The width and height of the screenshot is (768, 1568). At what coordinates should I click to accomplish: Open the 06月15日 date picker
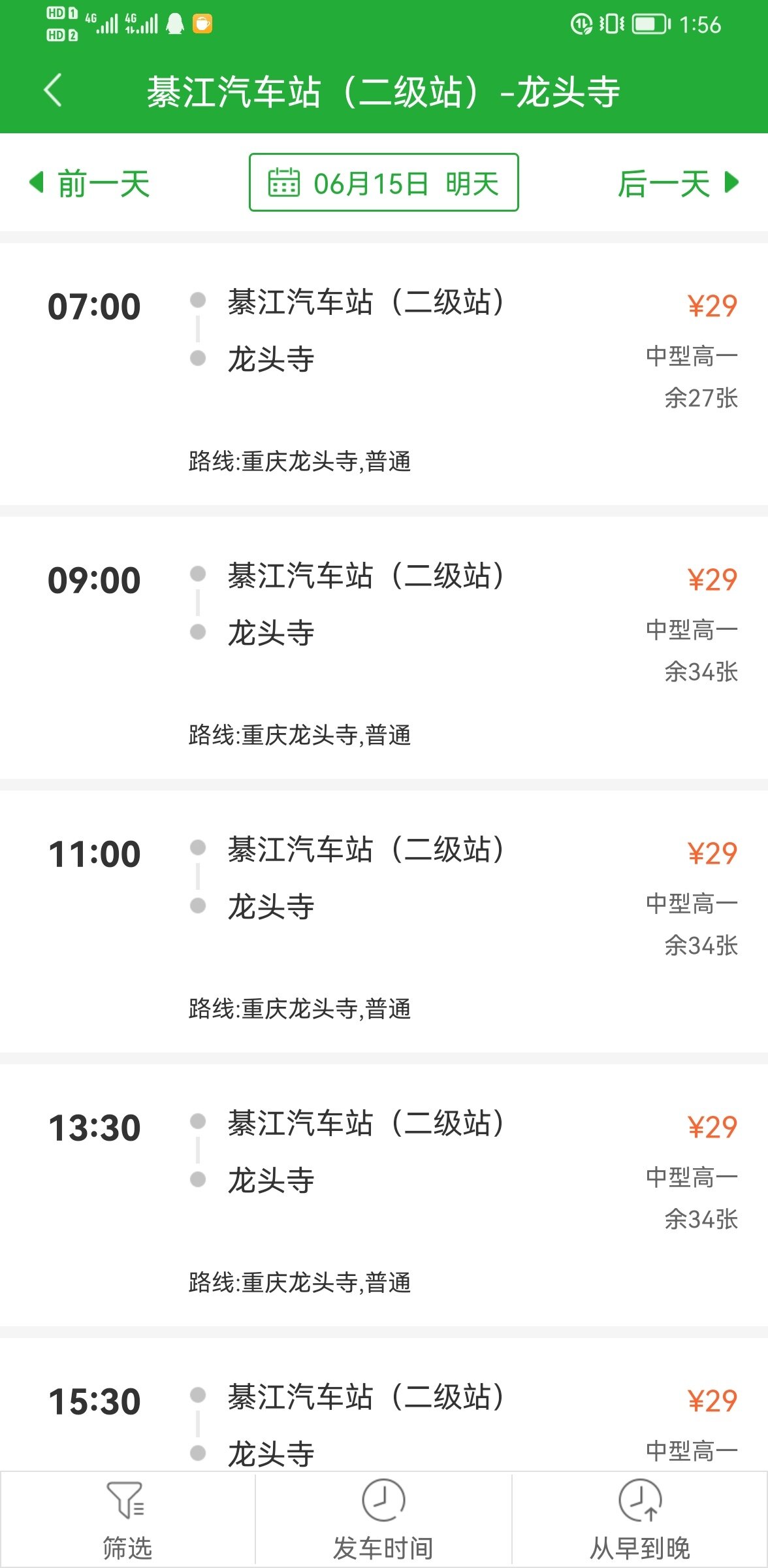384,182
